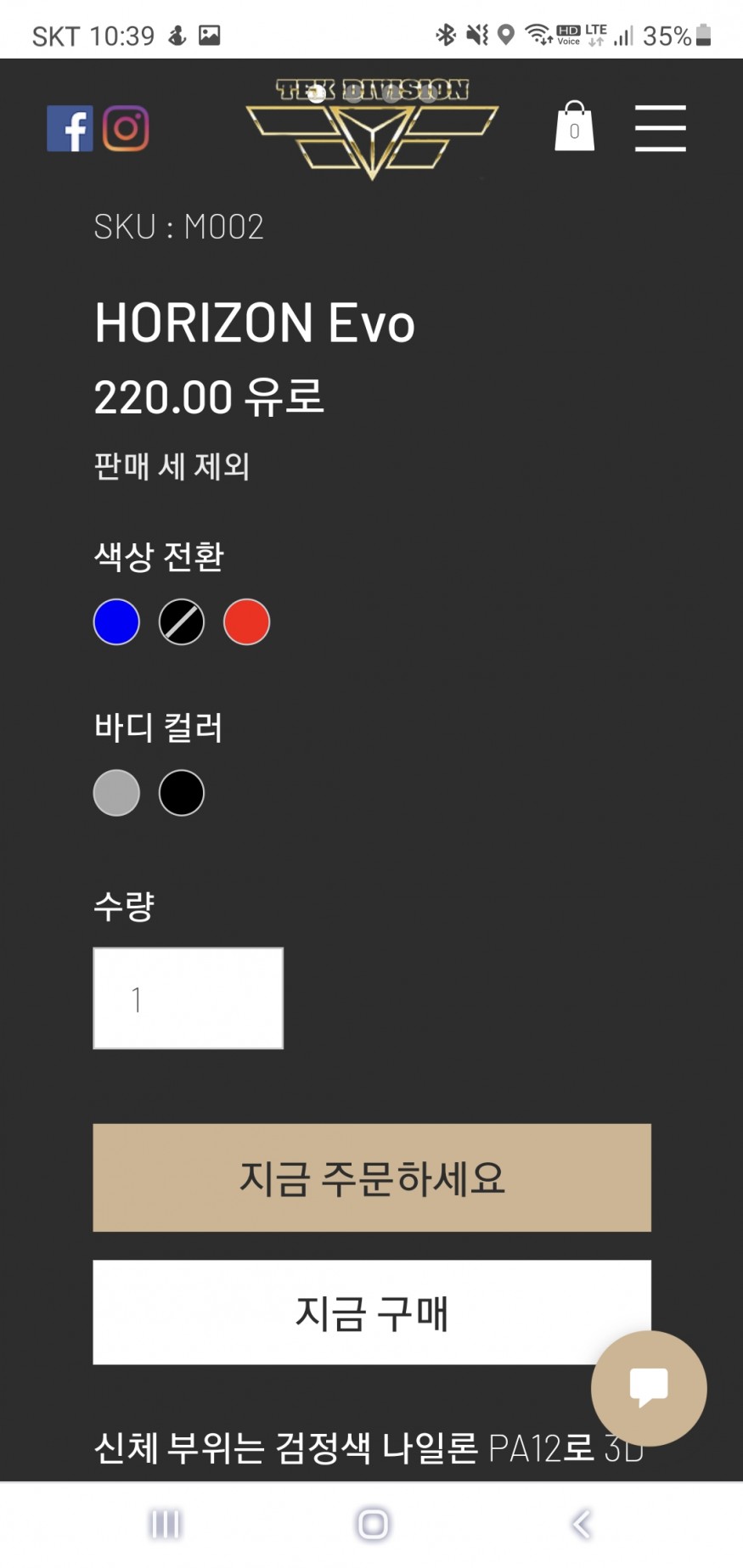
Task: Select the black striped 색상 전환 swatch
Action: pos(182,622)
